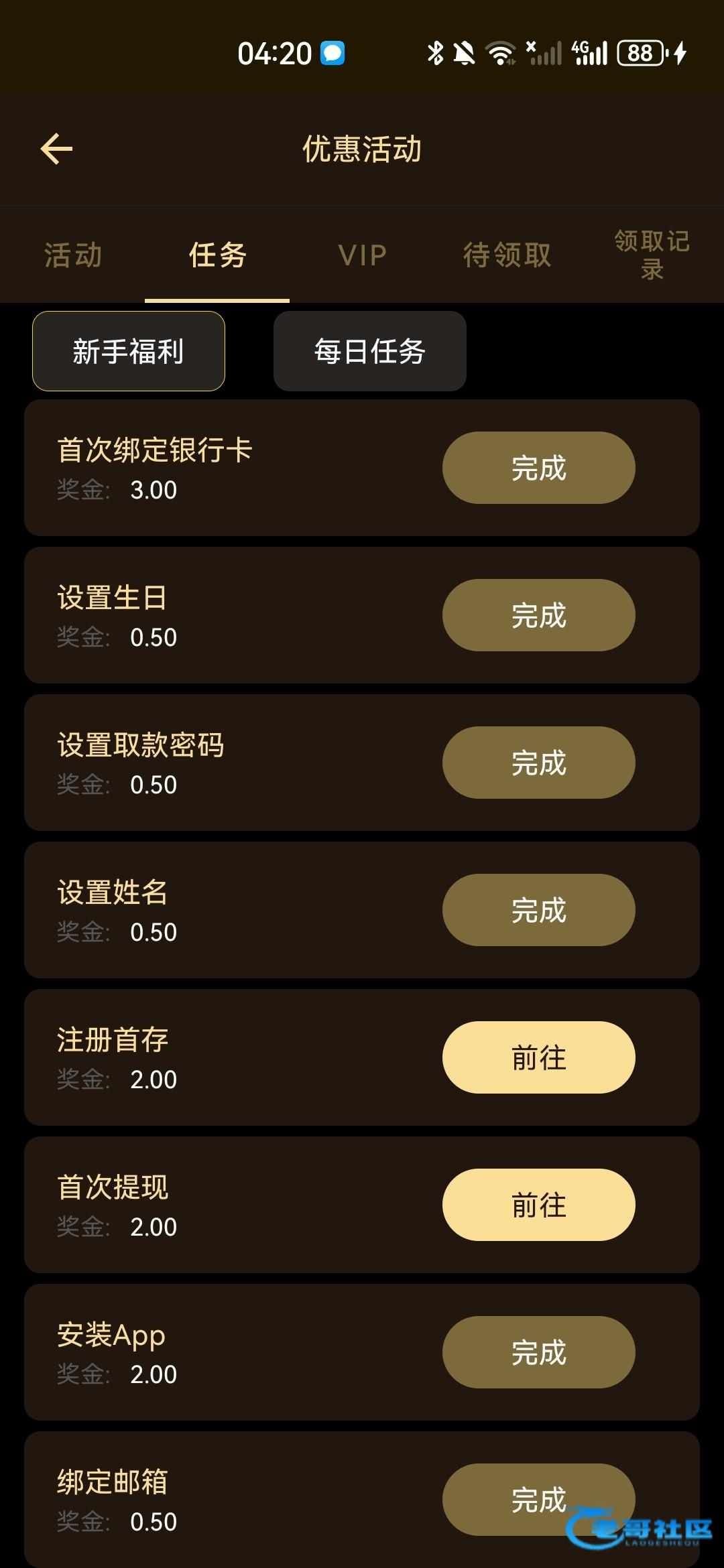
Task: Tap 完成 for 设置取款密码
Action: pos(539,763)
